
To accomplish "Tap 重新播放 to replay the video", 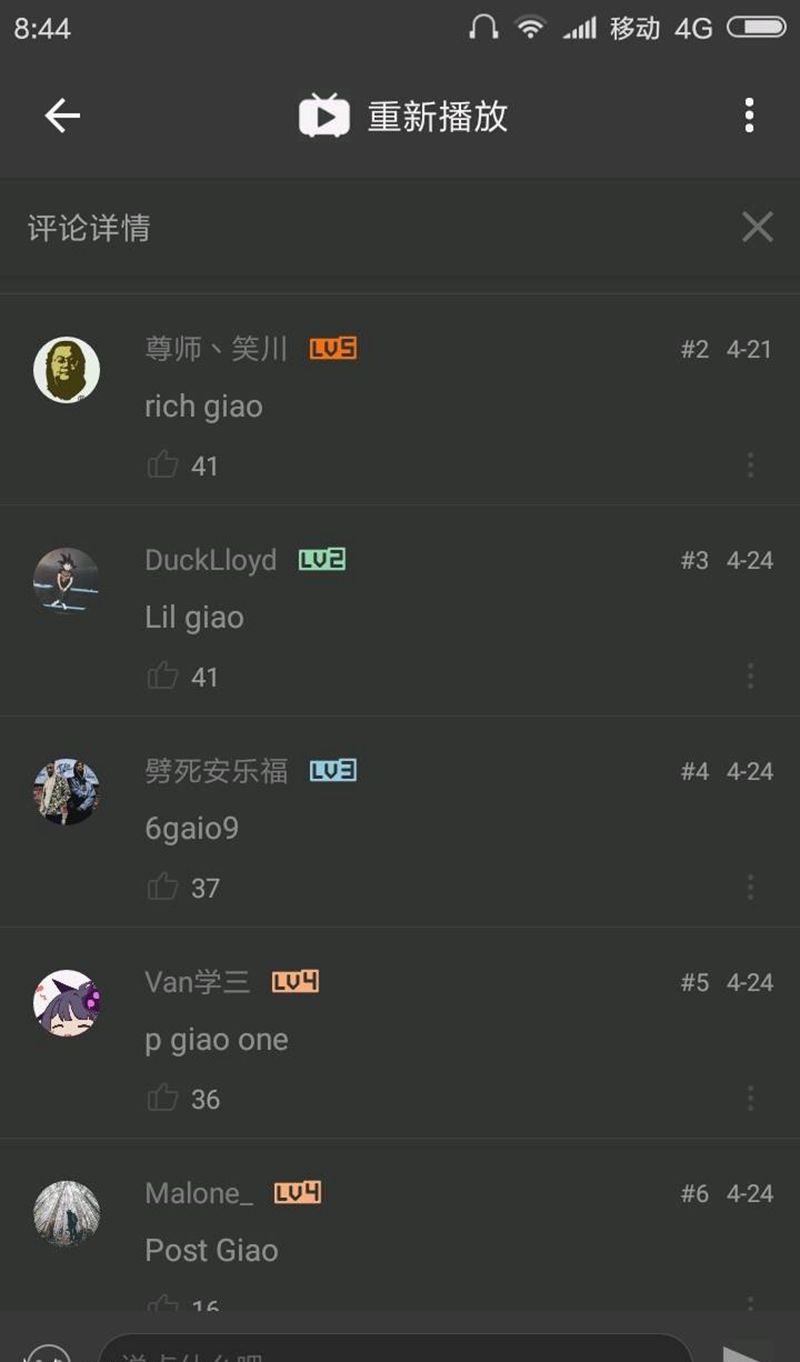I will 404,116.
